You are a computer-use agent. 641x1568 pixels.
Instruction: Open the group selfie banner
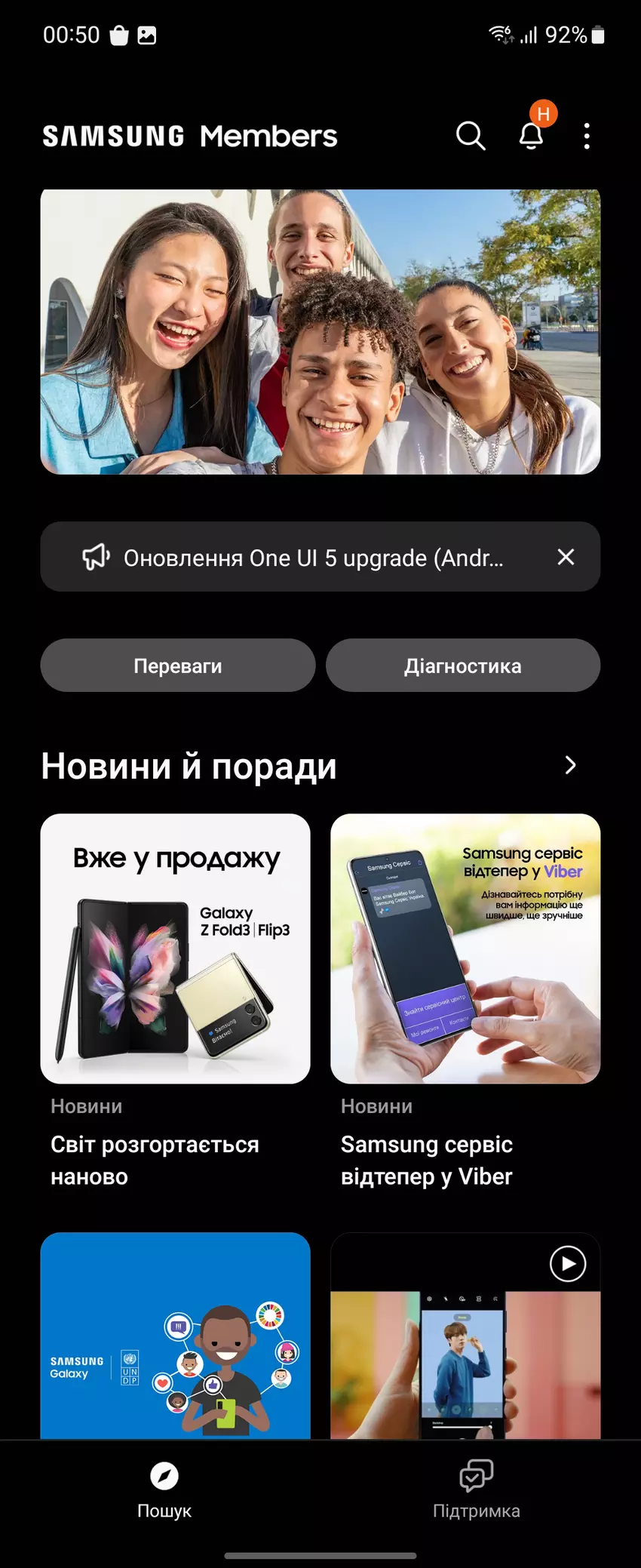320,332
